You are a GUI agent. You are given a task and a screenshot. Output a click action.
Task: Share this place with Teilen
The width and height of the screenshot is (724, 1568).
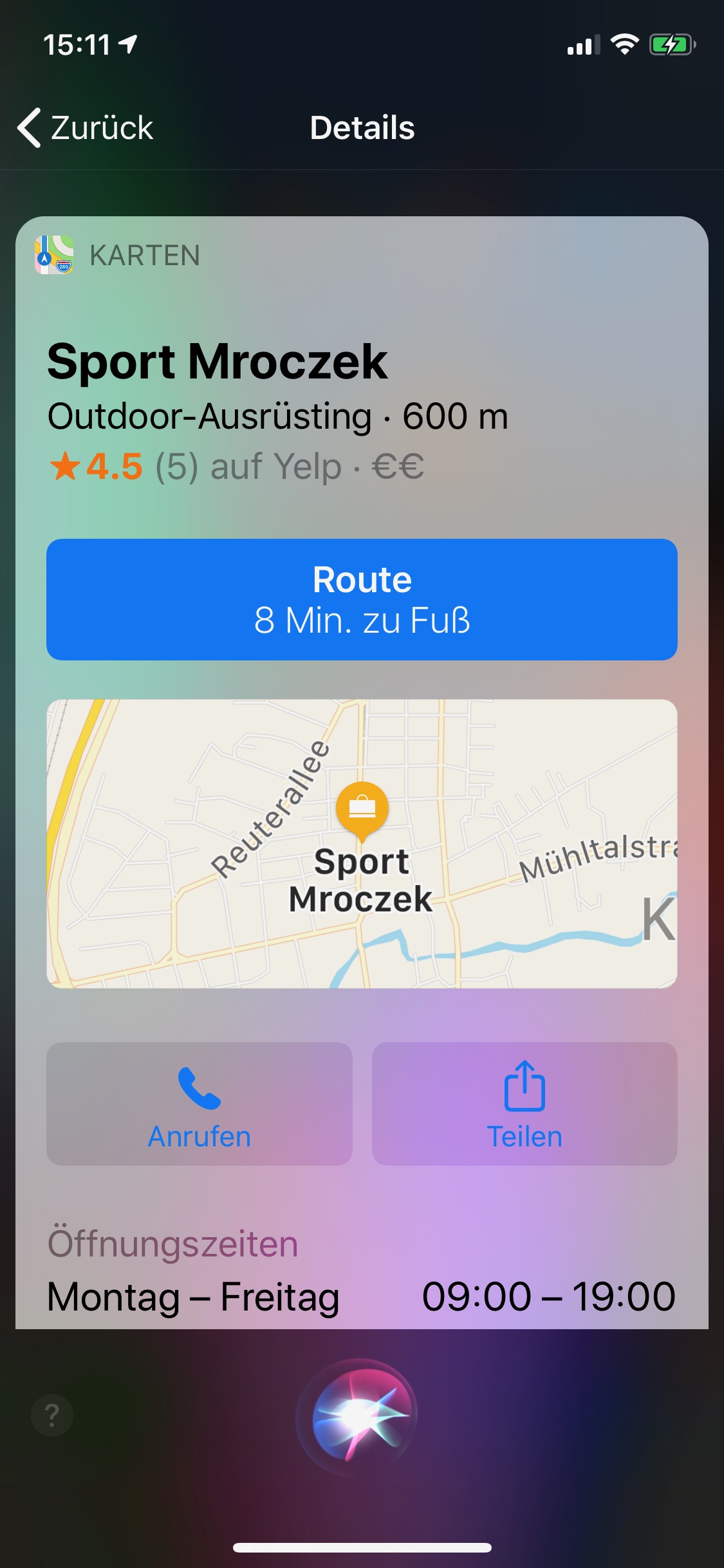click(x=524, y=1103)
